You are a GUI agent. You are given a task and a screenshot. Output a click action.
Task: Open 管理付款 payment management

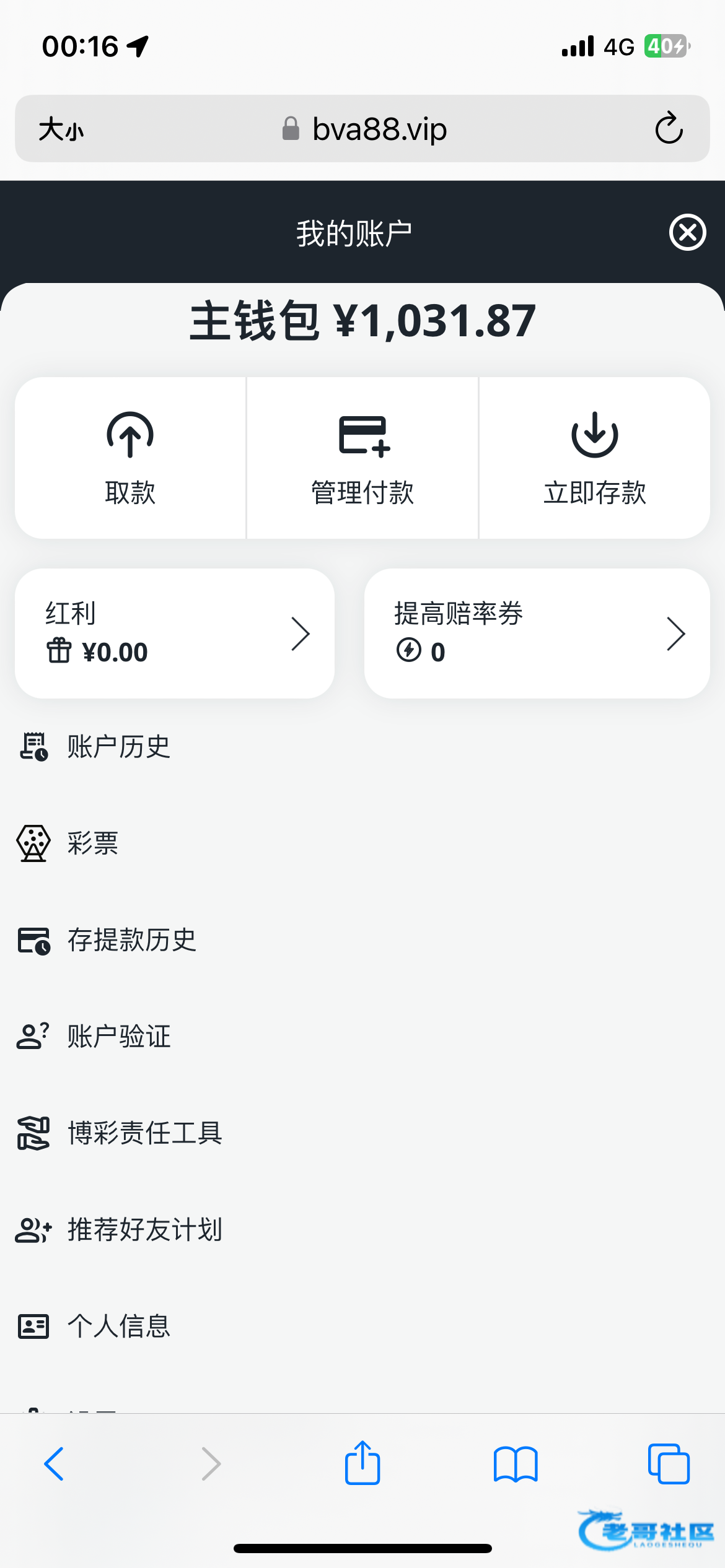362,458
